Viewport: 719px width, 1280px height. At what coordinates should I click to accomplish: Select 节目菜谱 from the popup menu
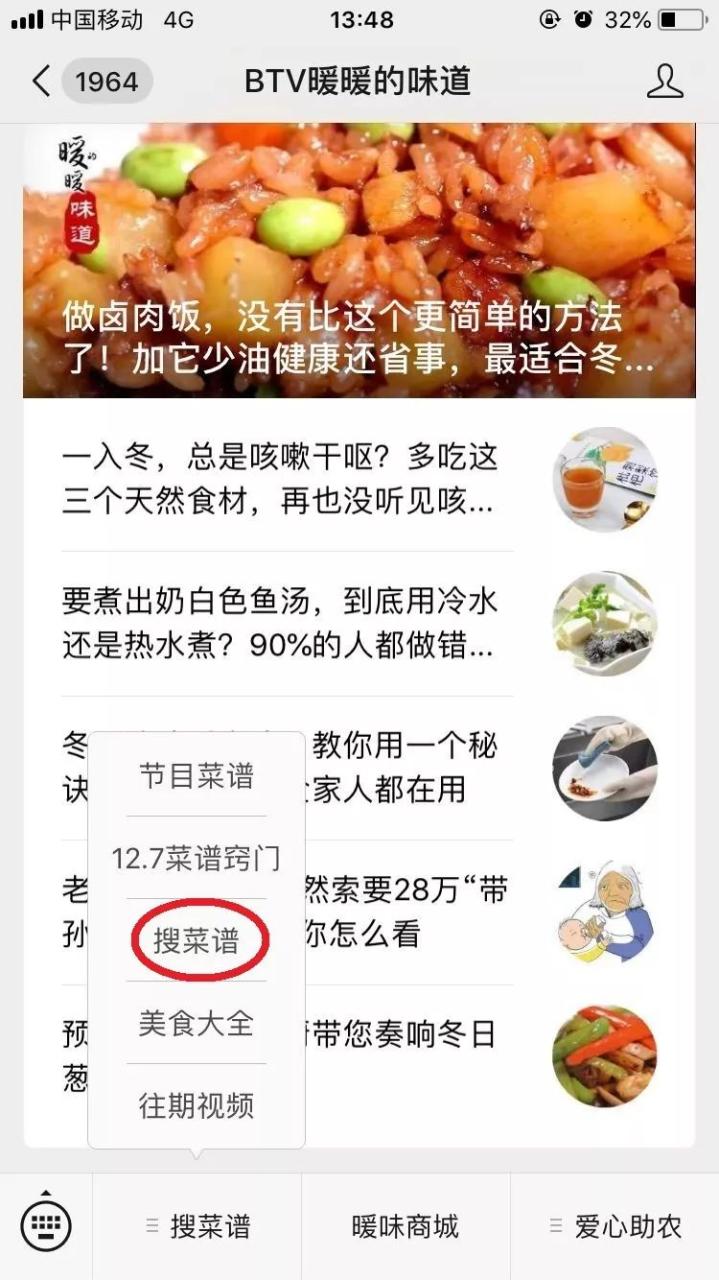196,776
